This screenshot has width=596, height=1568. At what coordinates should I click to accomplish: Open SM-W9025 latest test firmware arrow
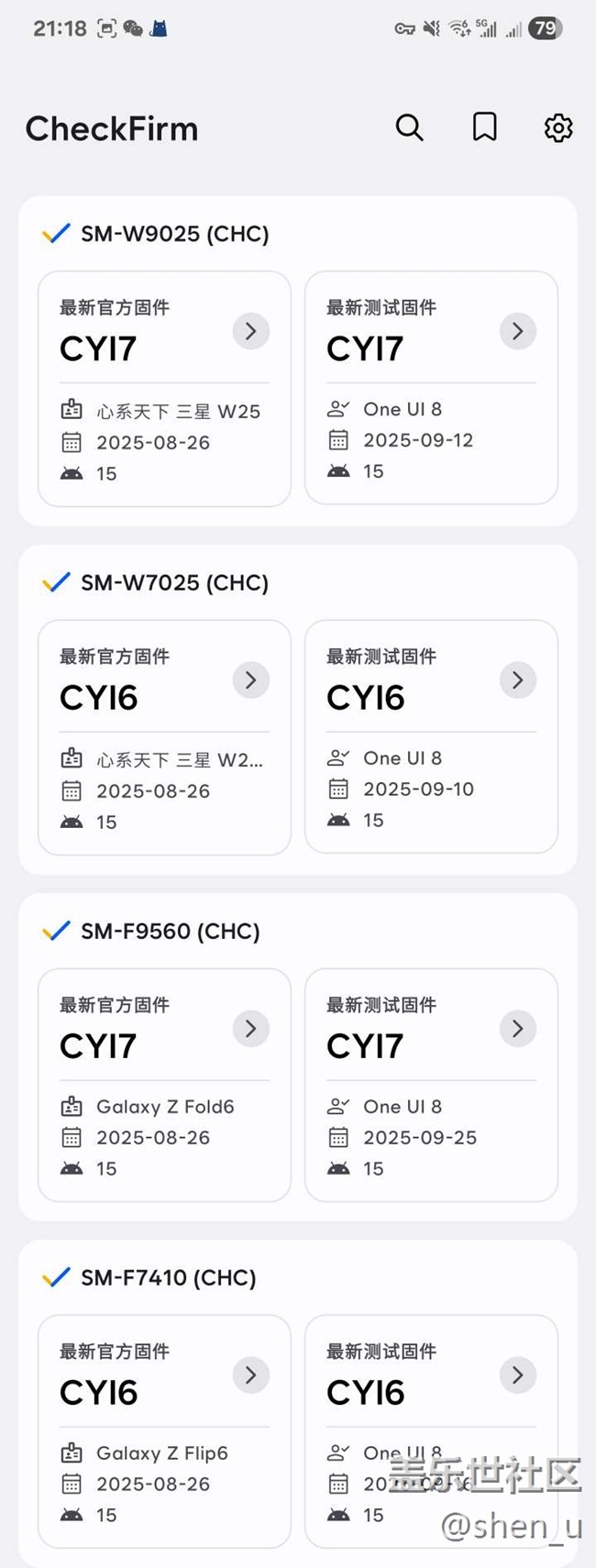click(x=517, y=331)
